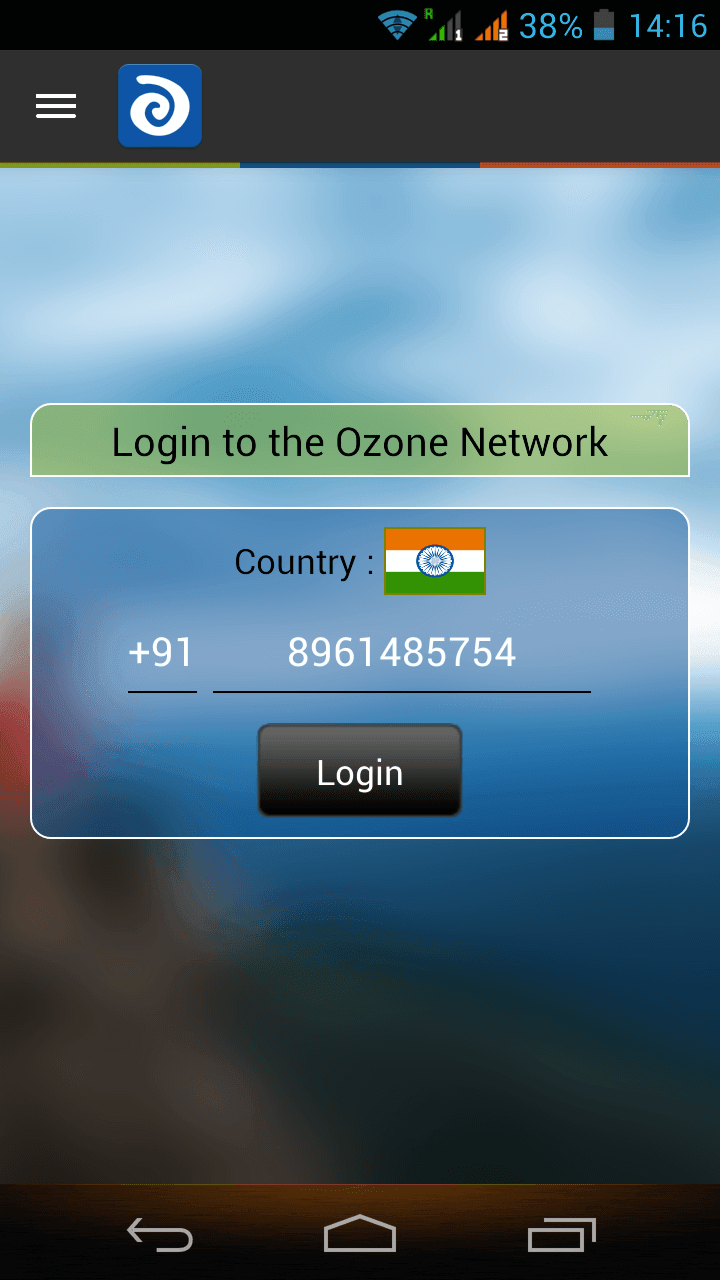Select country via the India flag
Screen dimensions: 720x1280
[x=435, y=561]
